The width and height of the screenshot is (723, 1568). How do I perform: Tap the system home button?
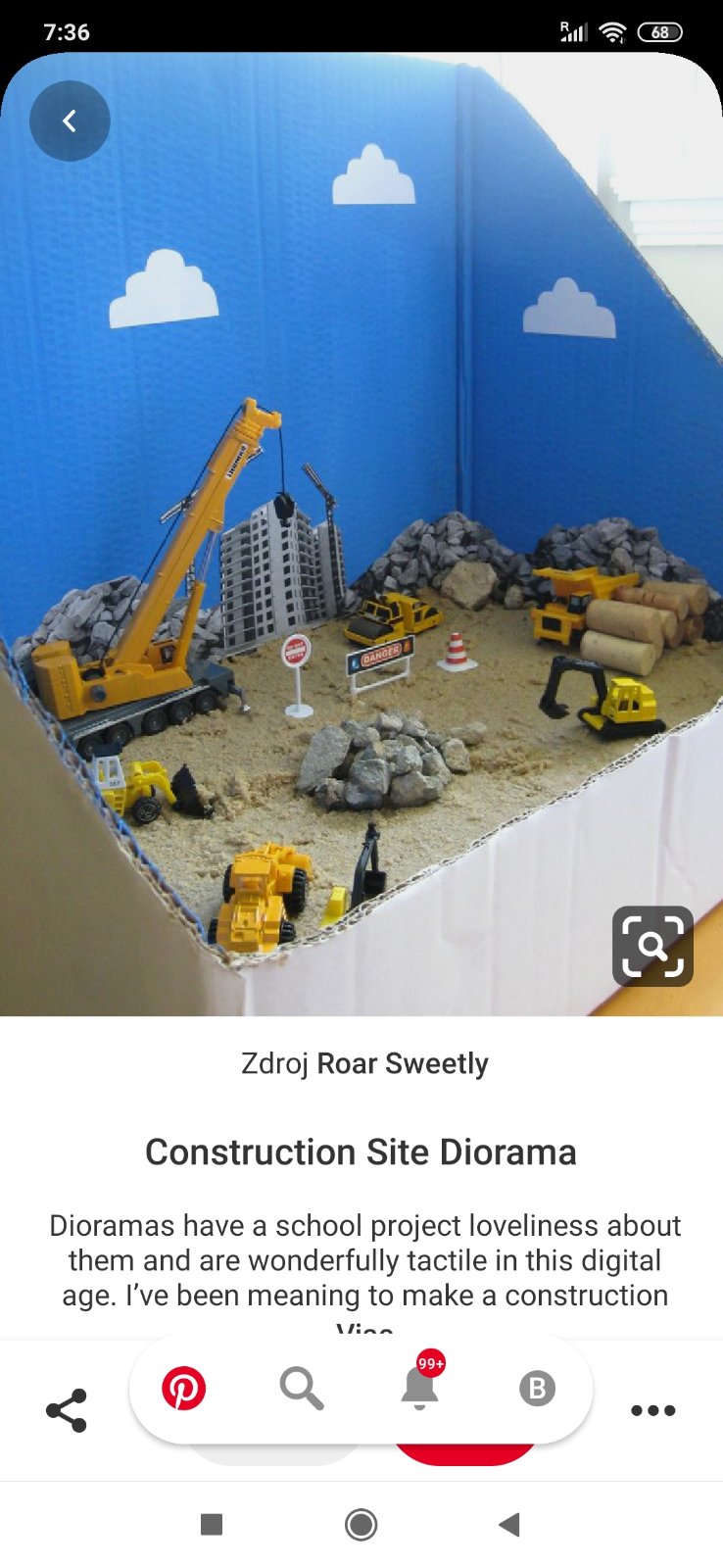pos(361,1525)
